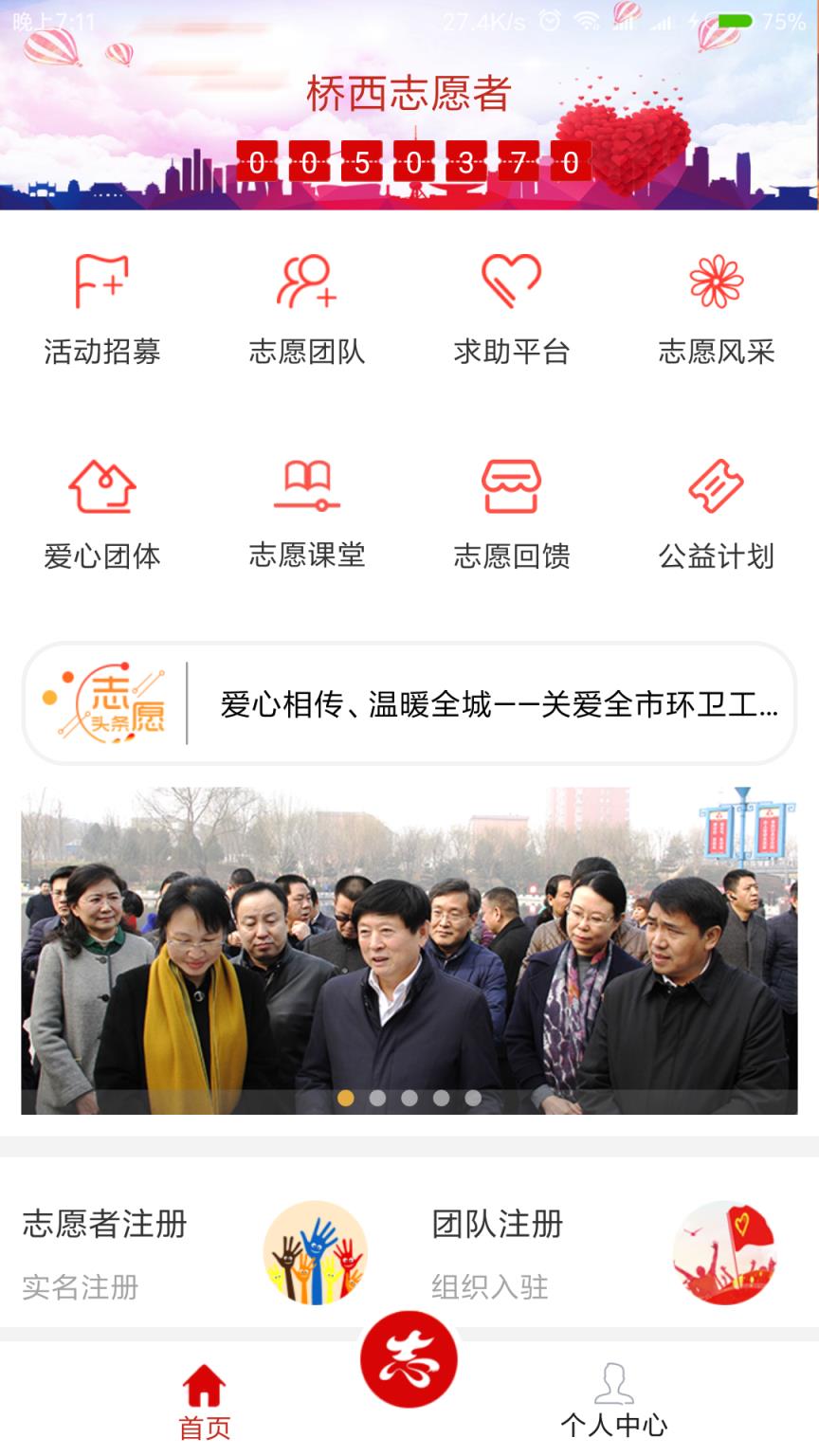Tap the volunteer registration hands icon
The height and width of the screenshot is (1456, 819).
pos(314,1253)
